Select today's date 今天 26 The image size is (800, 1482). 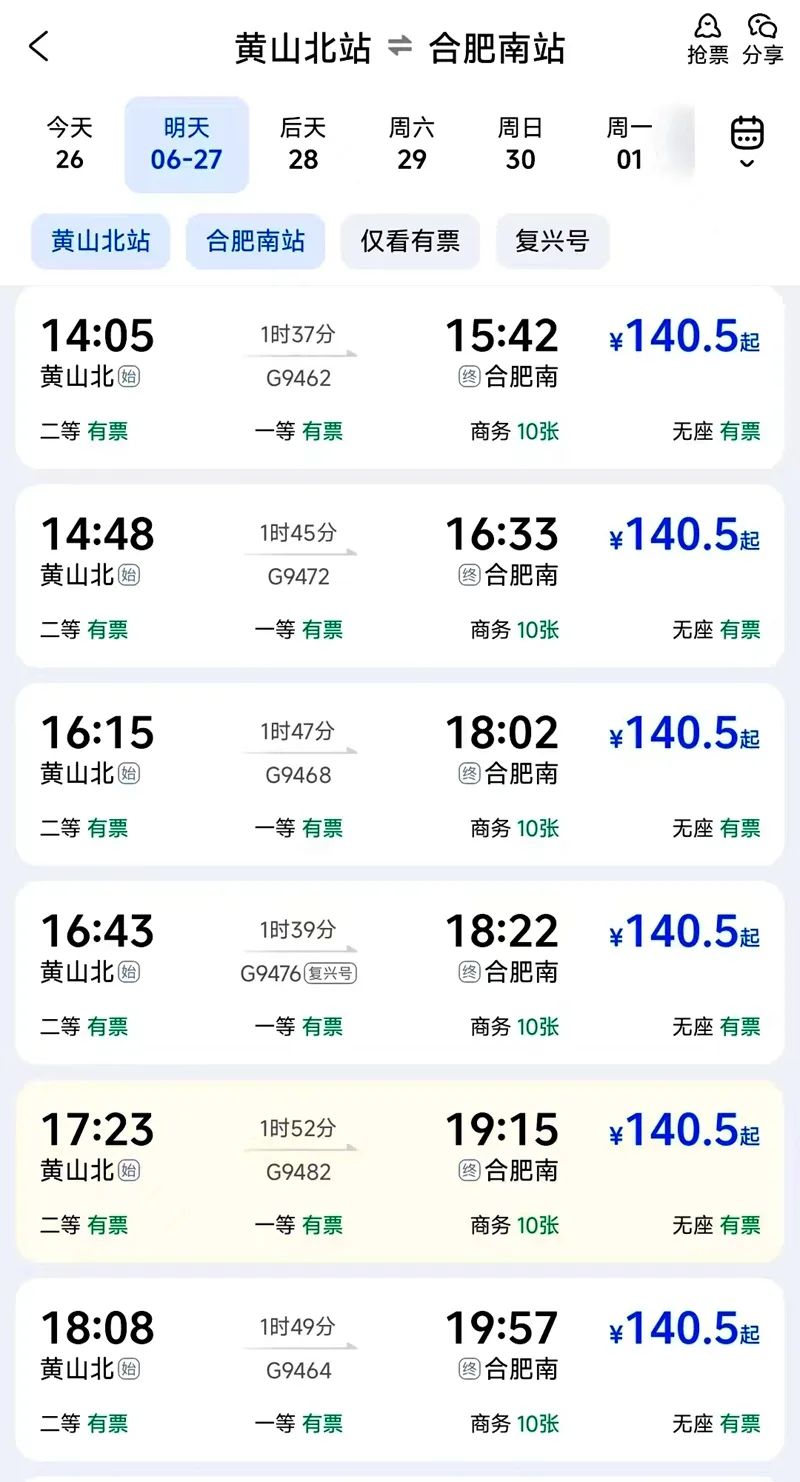[69, 144]
